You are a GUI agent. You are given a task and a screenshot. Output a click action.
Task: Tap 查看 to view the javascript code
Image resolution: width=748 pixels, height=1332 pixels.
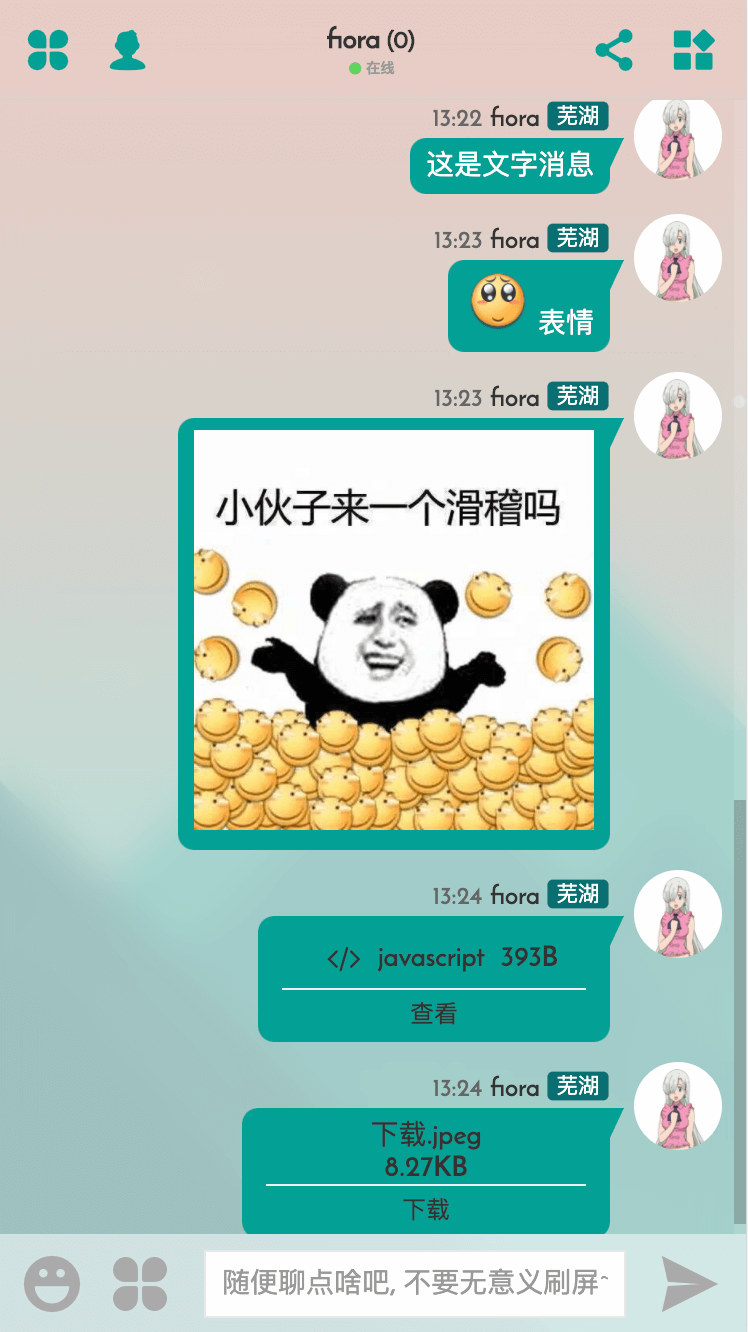click(433, 1014)
